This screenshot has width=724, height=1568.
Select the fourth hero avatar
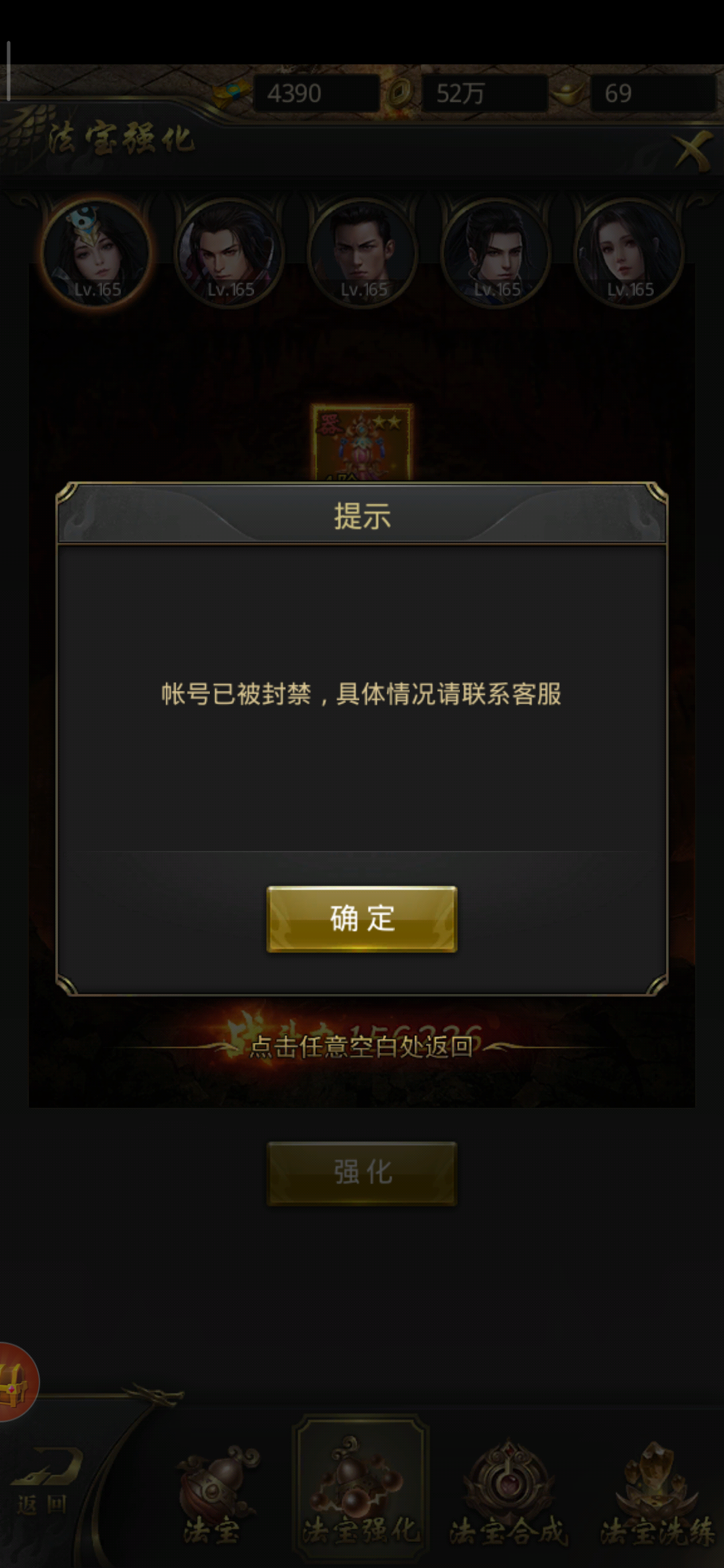click(x=496, y=254)
